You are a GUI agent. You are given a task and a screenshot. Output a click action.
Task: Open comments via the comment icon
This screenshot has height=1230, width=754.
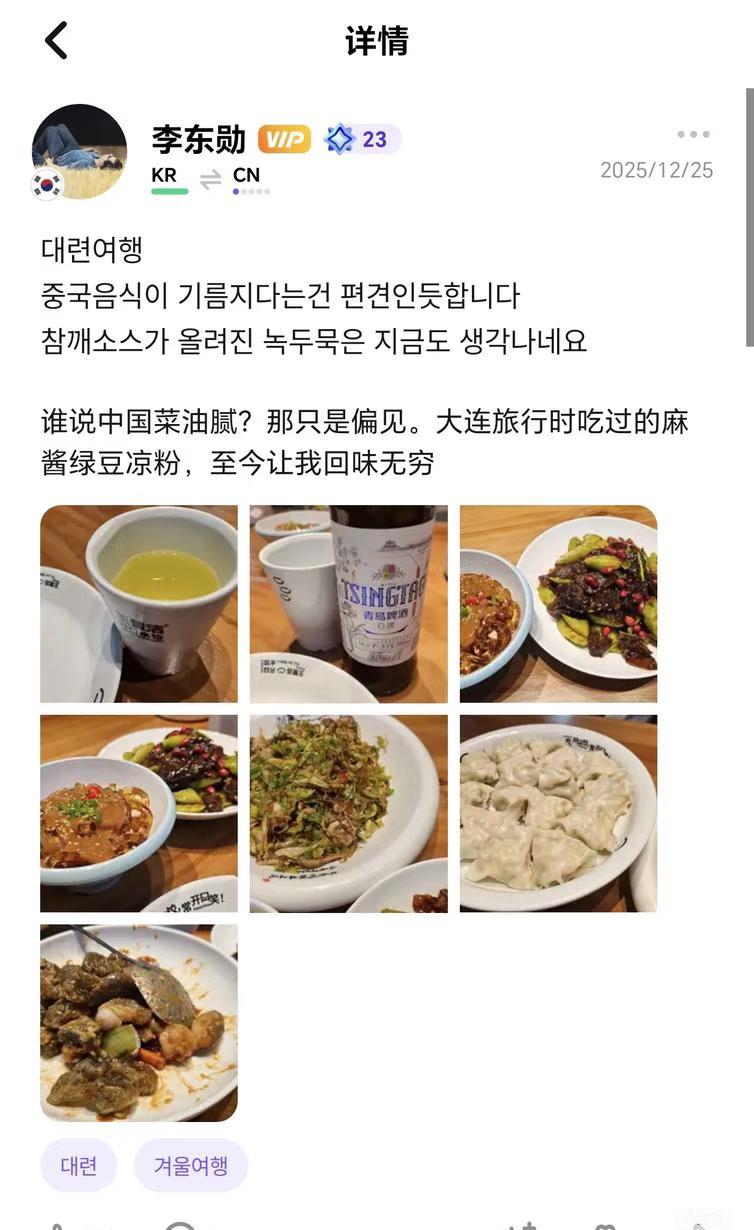(x=180, y=1222)
